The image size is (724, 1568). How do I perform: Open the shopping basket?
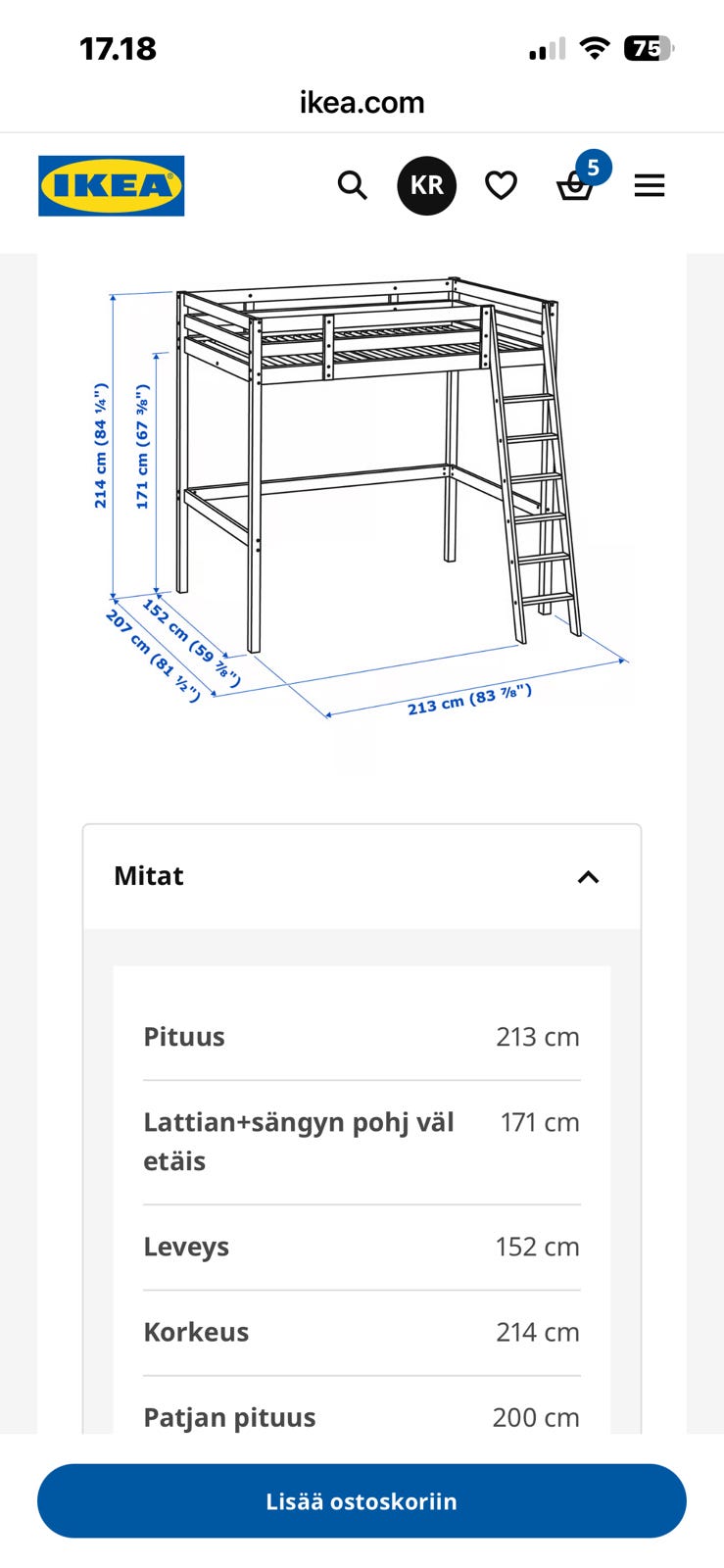point(577,180)
